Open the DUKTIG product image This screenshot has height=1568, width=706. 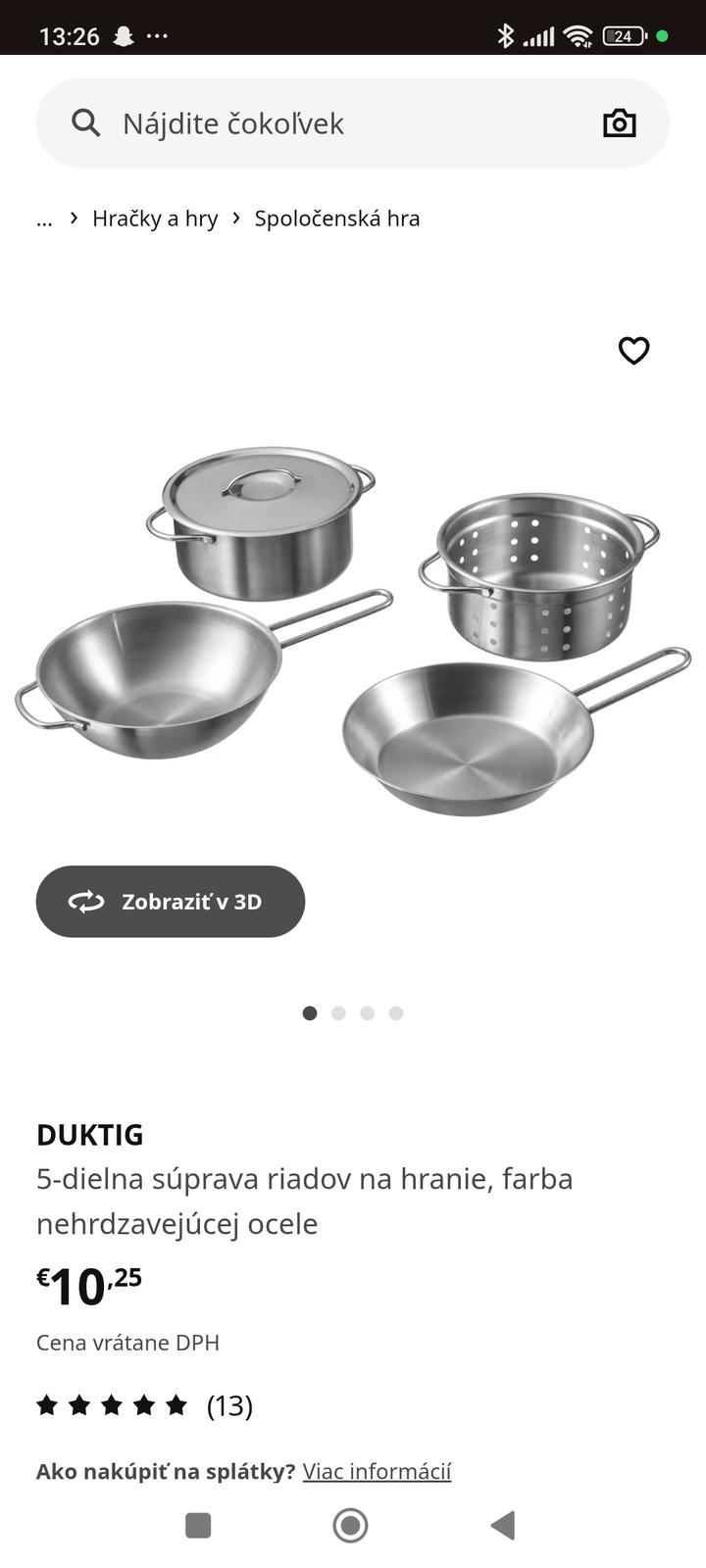[x=353, y=627]
